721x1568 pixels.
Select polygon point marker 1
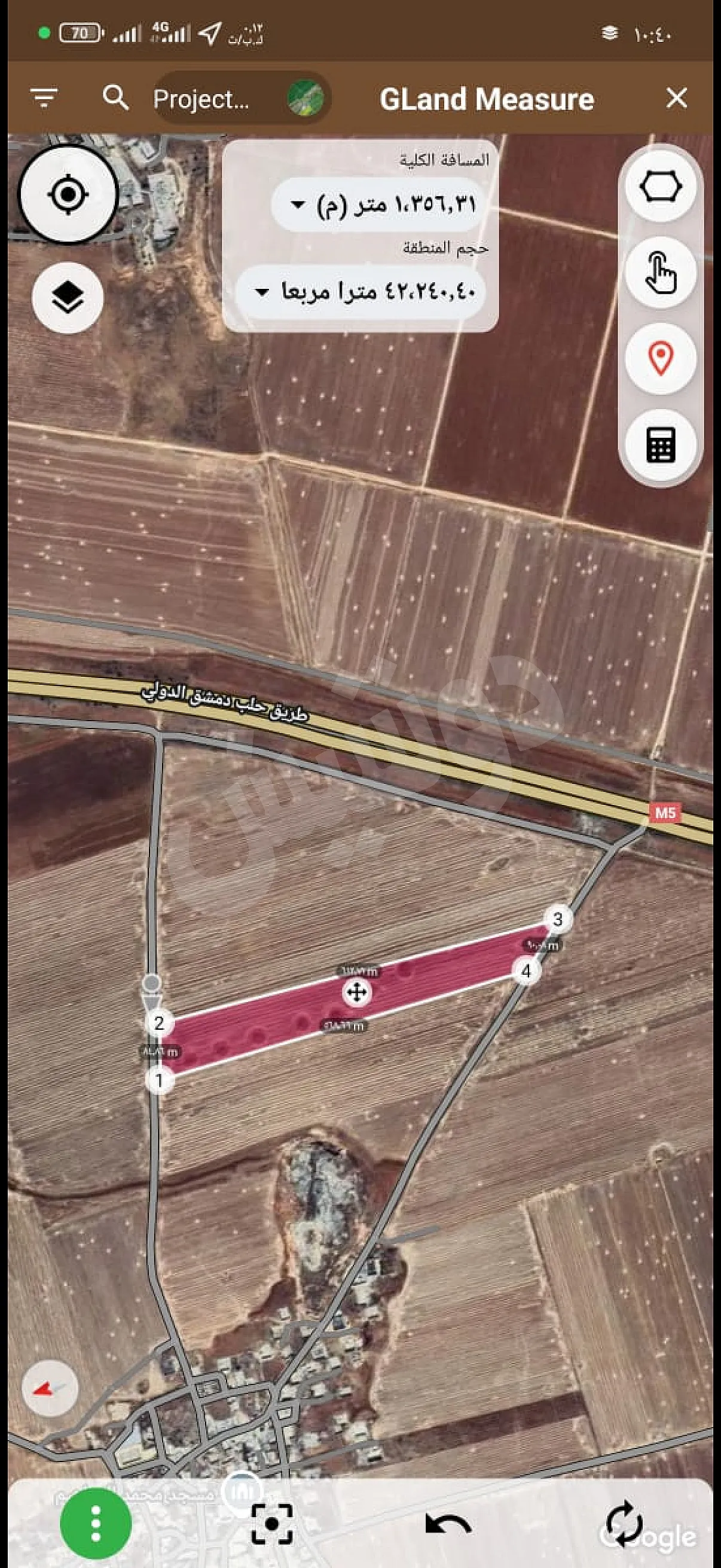(160, 1080)
